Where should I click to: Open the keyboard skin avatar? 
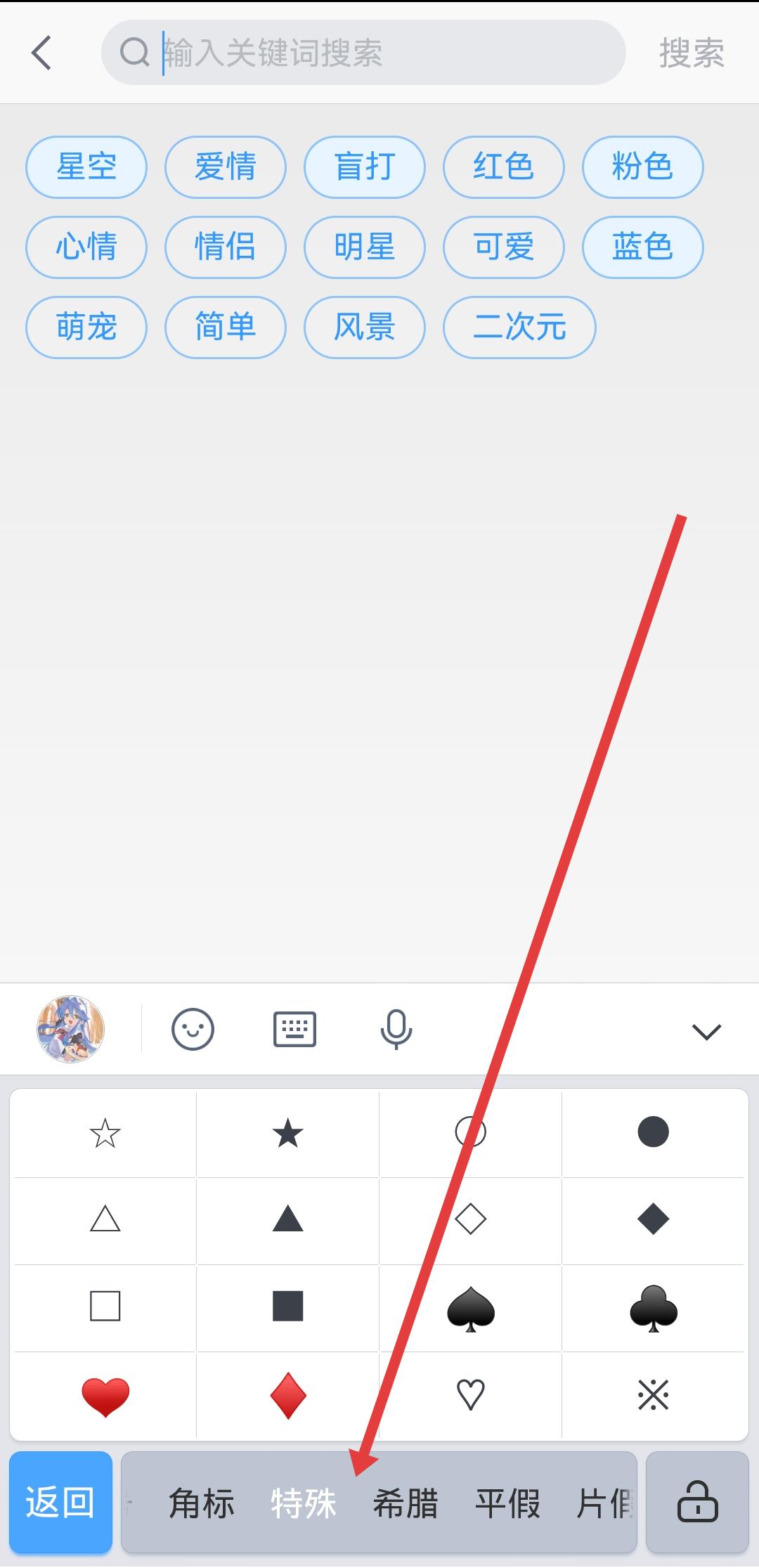pos(70,1029)
